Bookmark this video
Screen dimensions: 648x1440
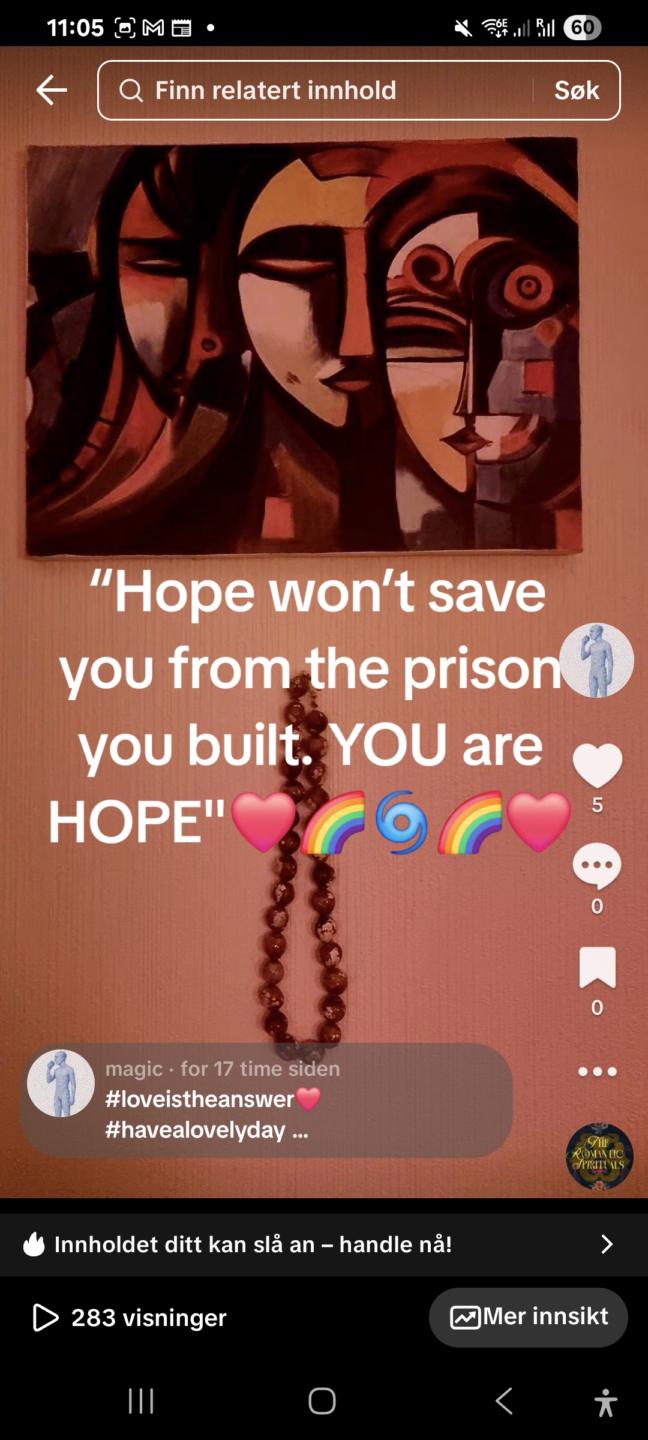597,968
